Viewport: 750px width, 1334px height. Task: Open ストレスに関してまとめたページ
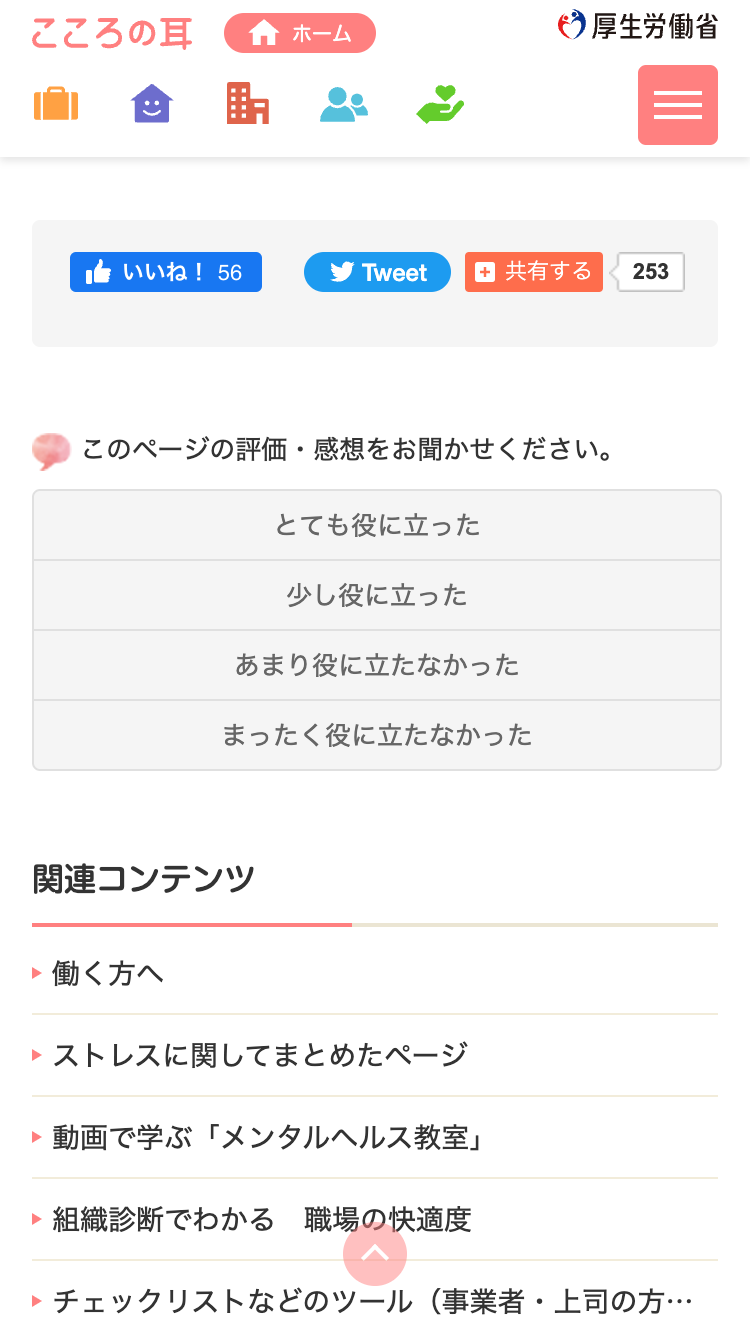(375, 1055)
